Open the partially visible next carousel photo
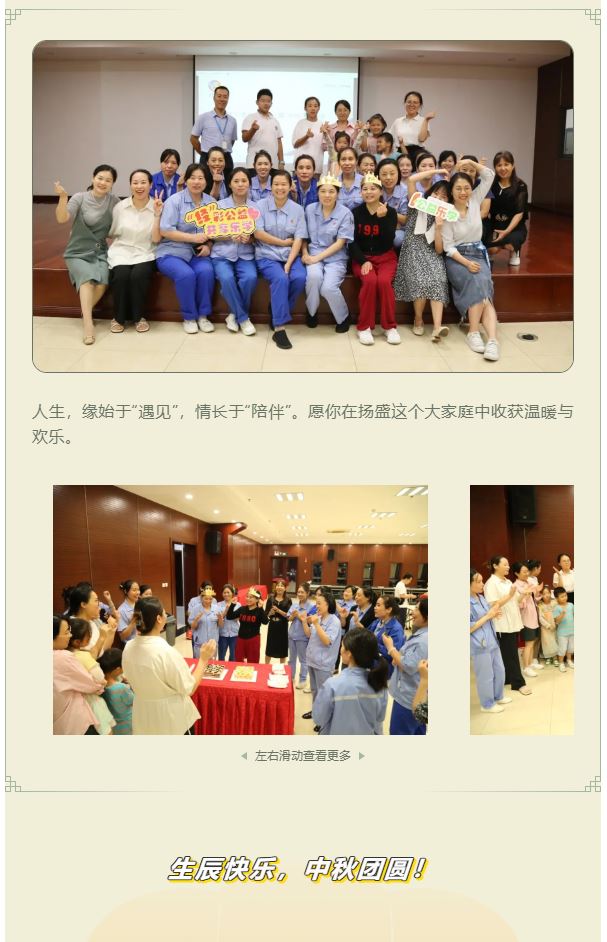Image resolution: width=607 pixels, height=942 pixels. (x=522, y=610)
